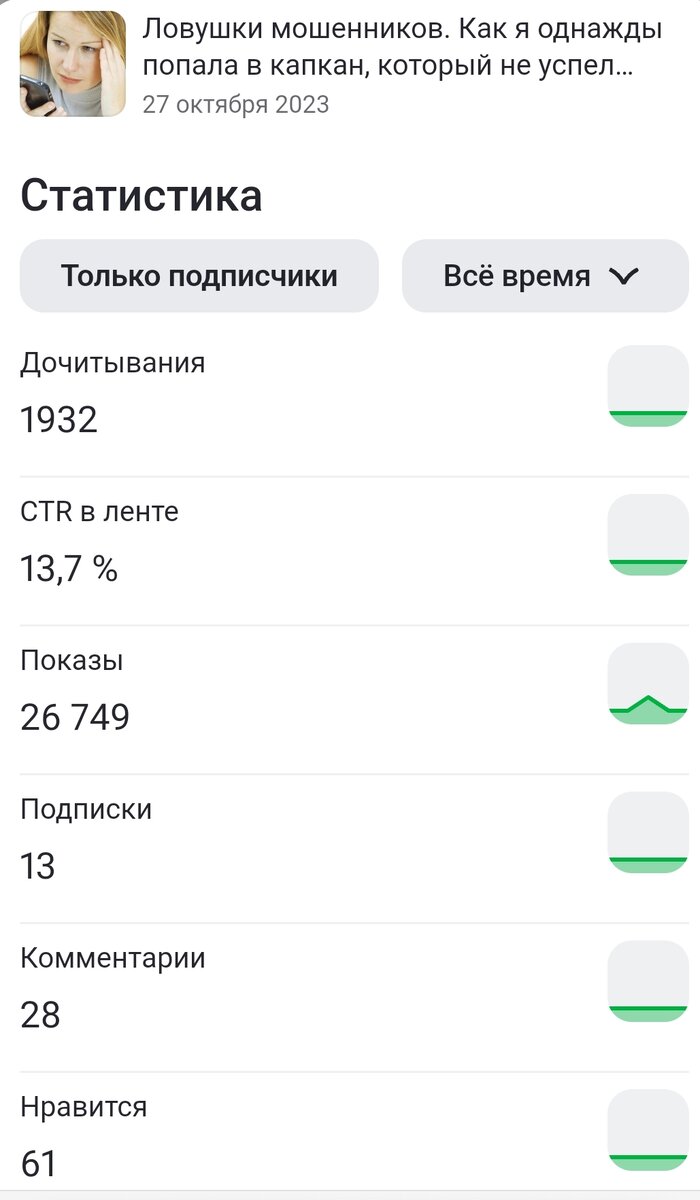Open the Нравится stat row
The width and height of the screenshot is (700, 1200).
coord(350,1135)
